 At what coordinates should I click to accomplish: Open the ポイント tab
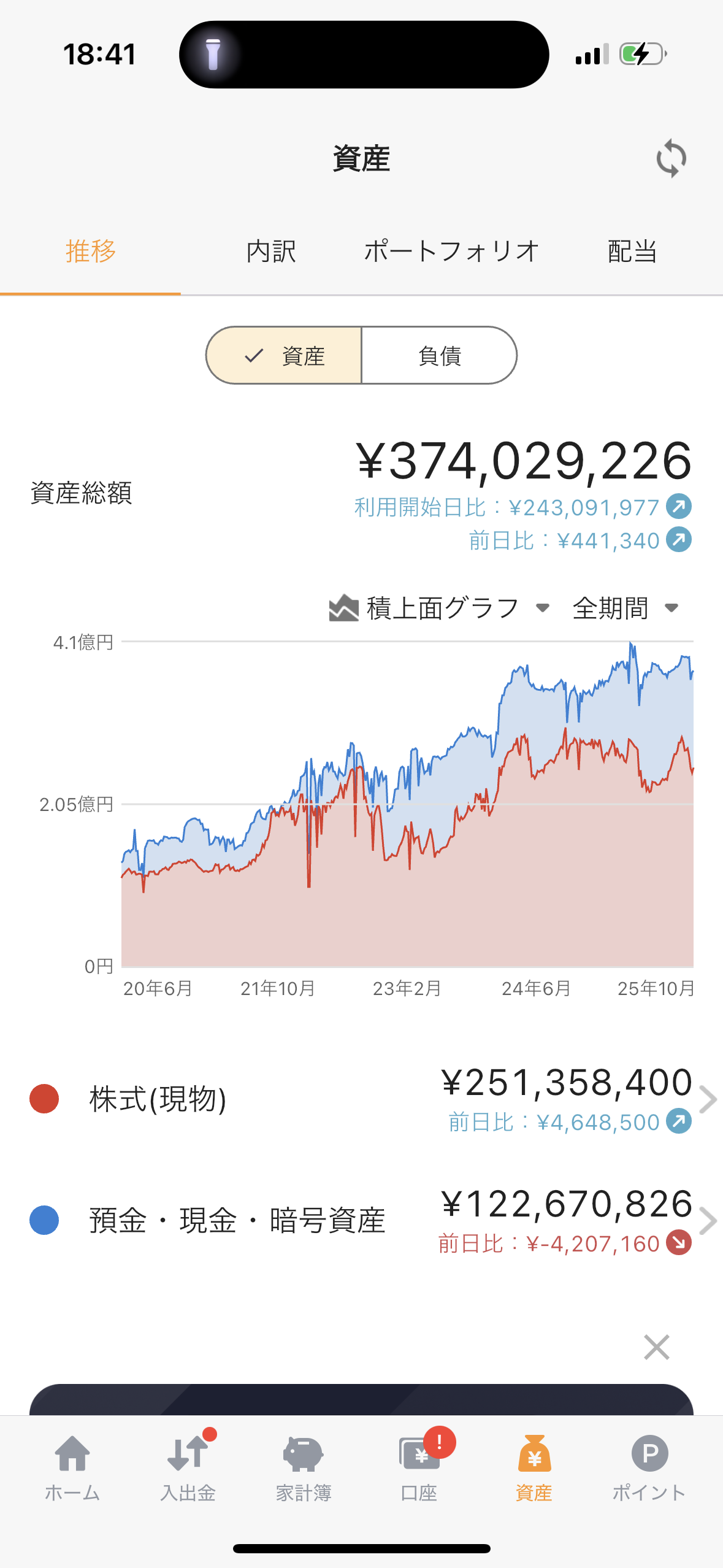click(x=649, y=1465)
